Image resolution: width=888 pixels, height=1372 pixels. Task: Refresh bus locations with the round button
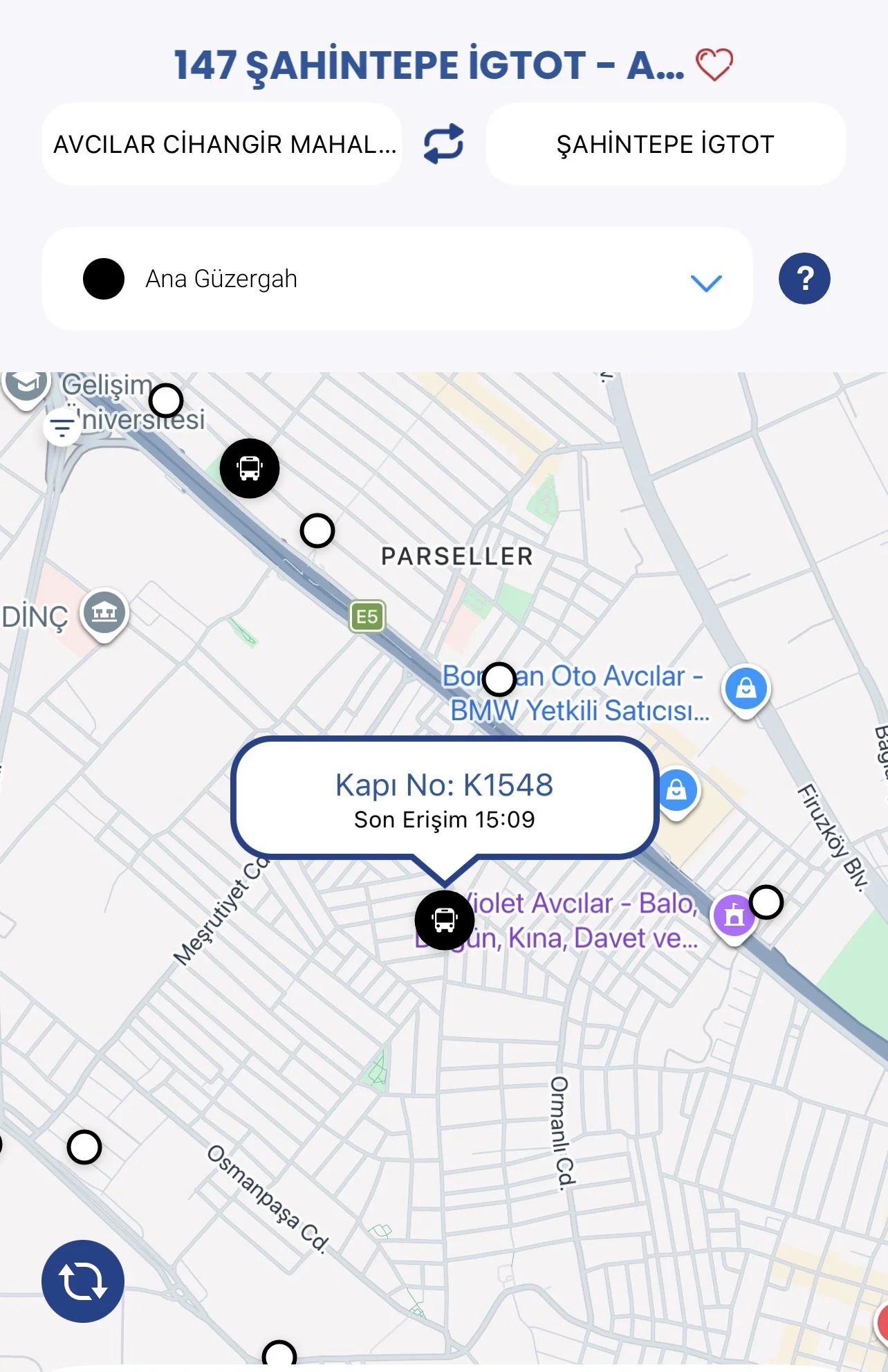tap(83, 1281)
